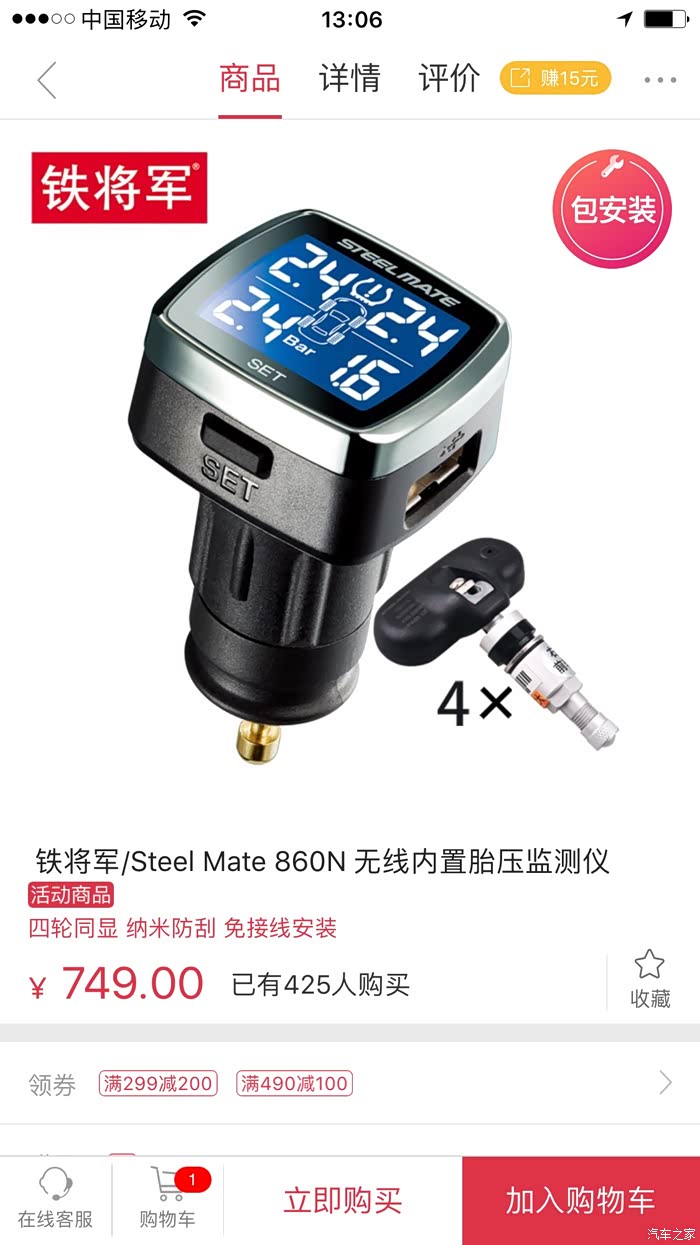Tap 立即购买 to buy now
This screenshot has height=1245, width=700.
[x=342, y=1200]
